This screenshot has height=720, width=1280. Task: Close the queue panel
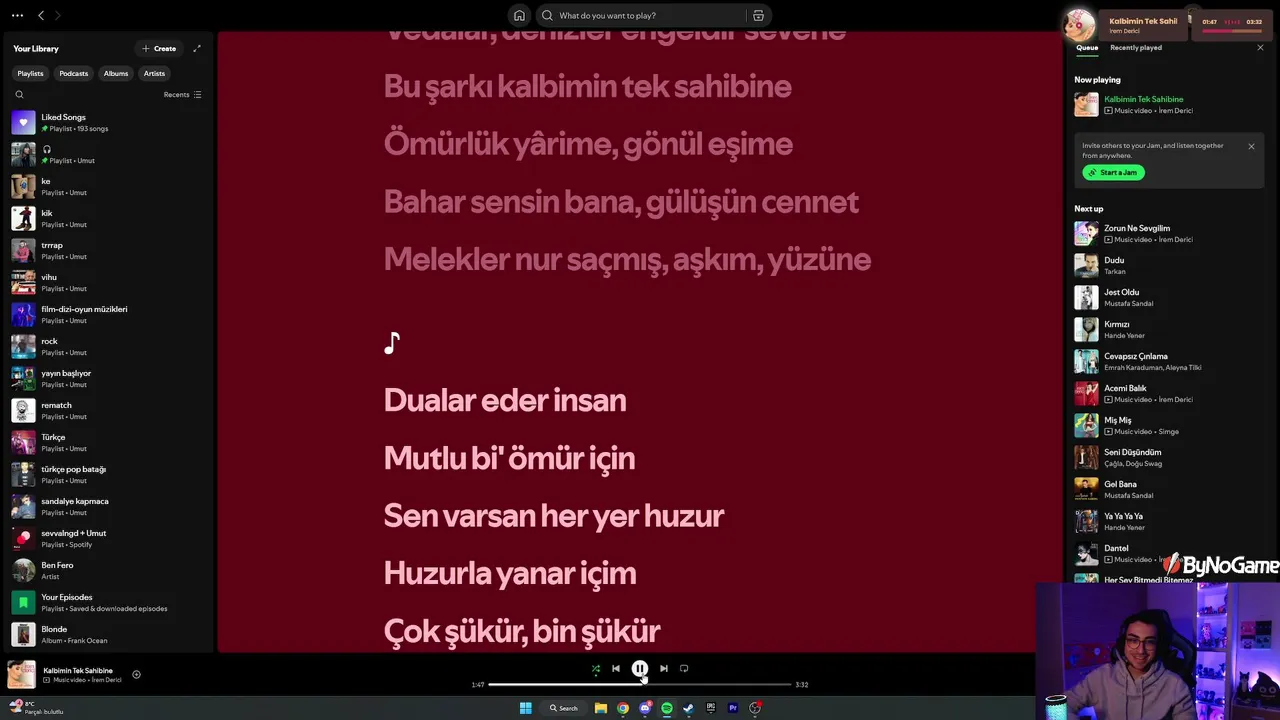pos(1260,47)
